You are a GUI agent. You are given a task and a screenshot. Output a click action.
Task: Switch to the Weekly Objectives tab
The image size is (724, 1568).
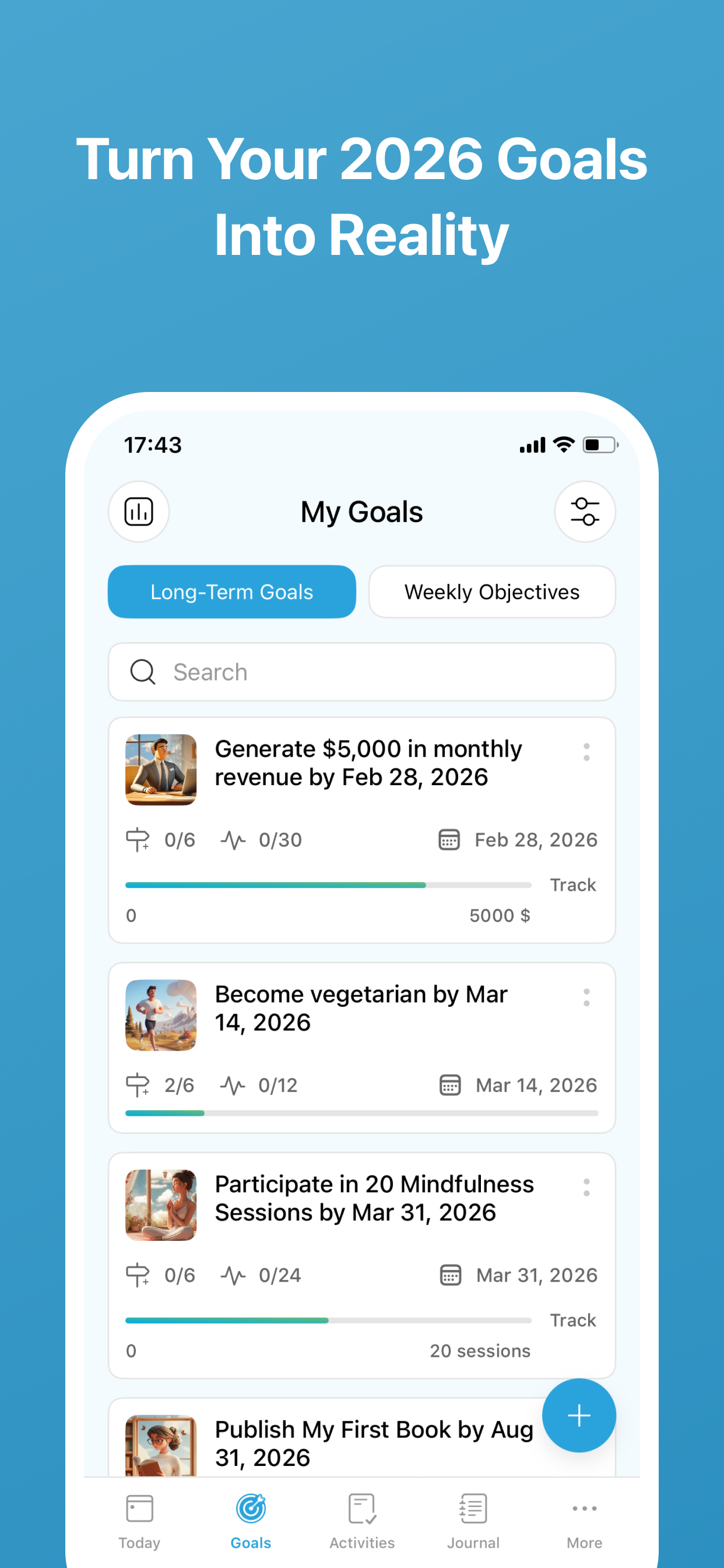(x=491, y=591)
